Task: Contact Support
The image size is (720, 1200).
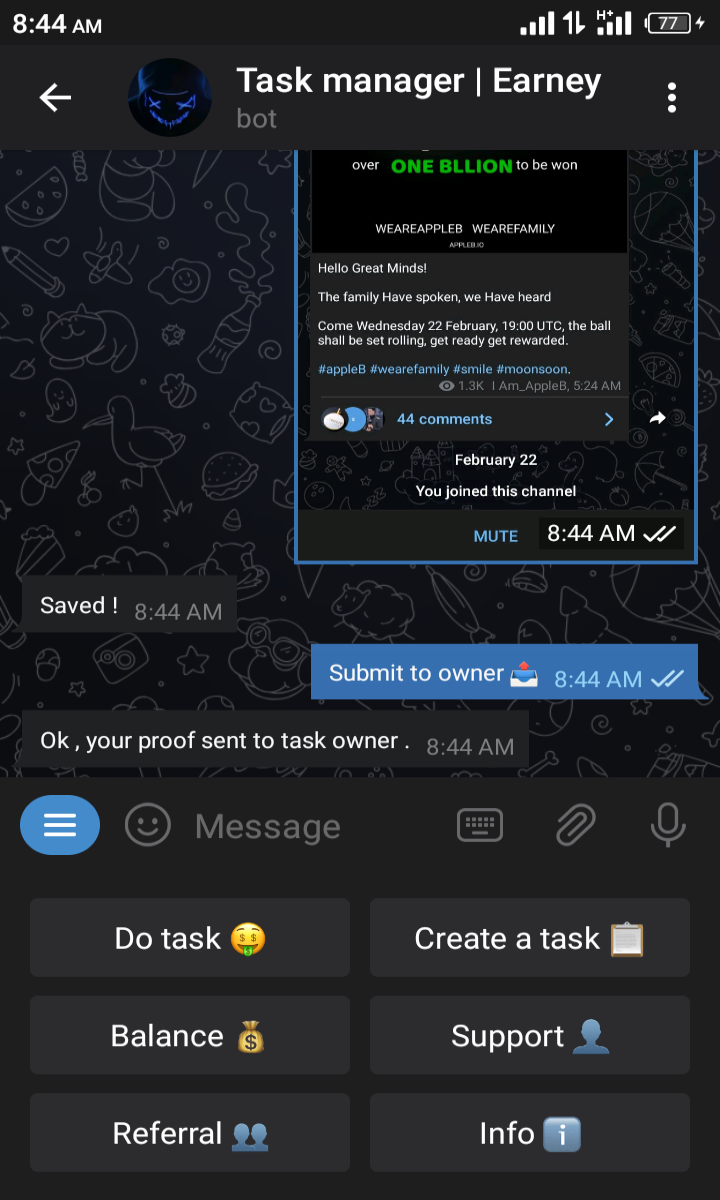Action: coord(530,1035)
